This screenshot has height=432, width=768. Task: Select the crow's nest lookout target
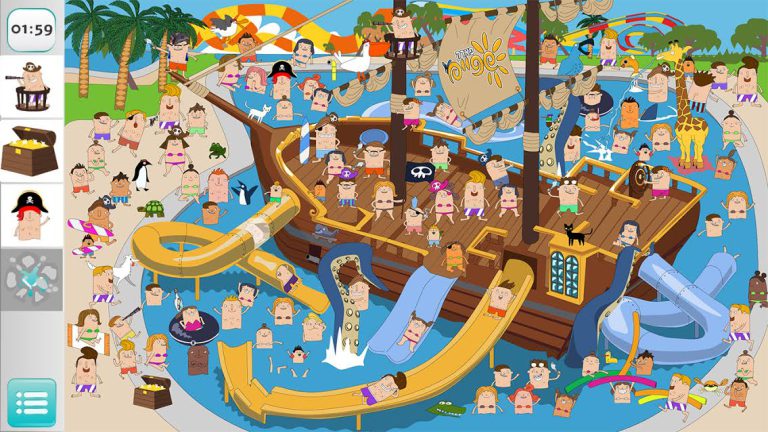click(31, 87)
